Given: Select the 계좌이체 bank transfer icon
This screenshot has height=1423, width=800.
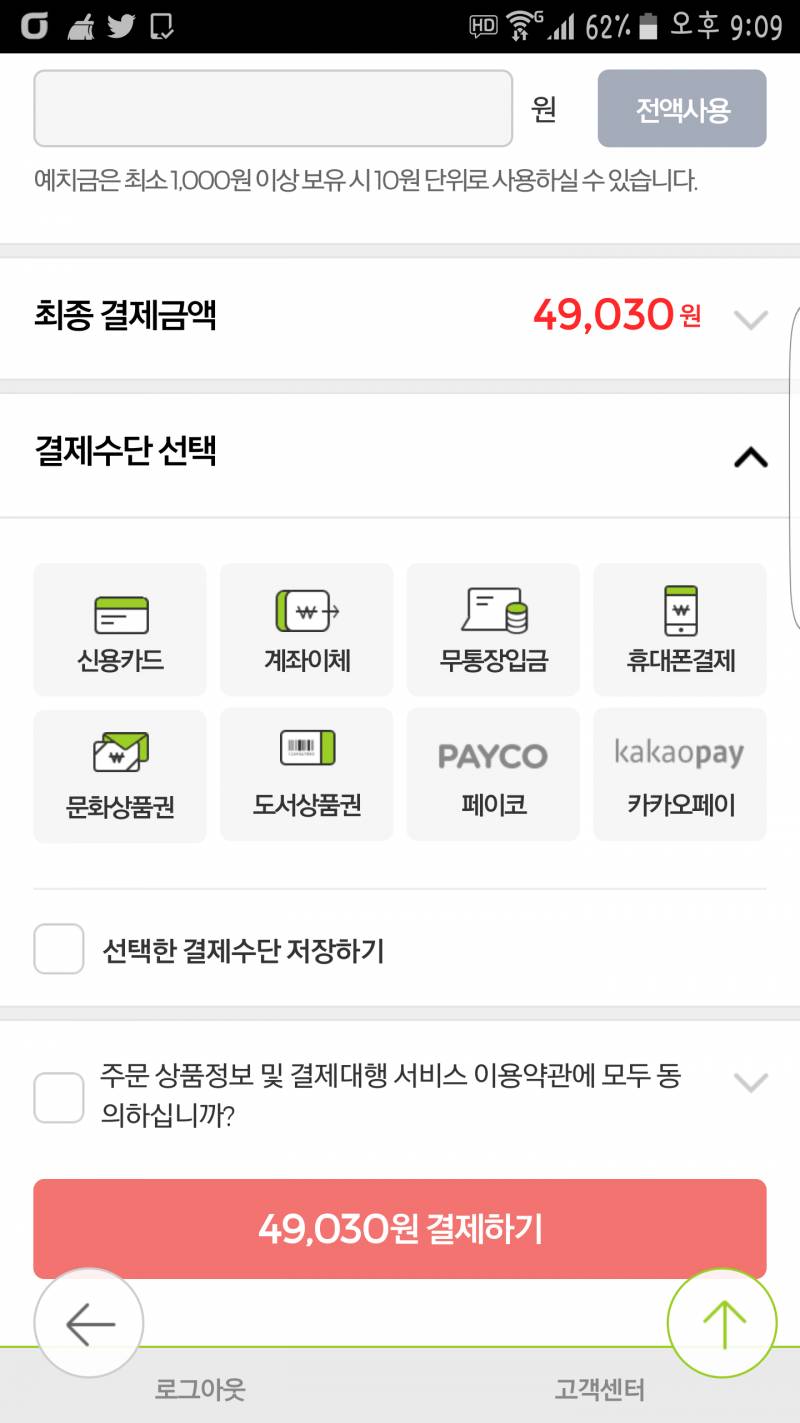Looking at the screenshot, I should pyautogui.click(x=306, y=628).
